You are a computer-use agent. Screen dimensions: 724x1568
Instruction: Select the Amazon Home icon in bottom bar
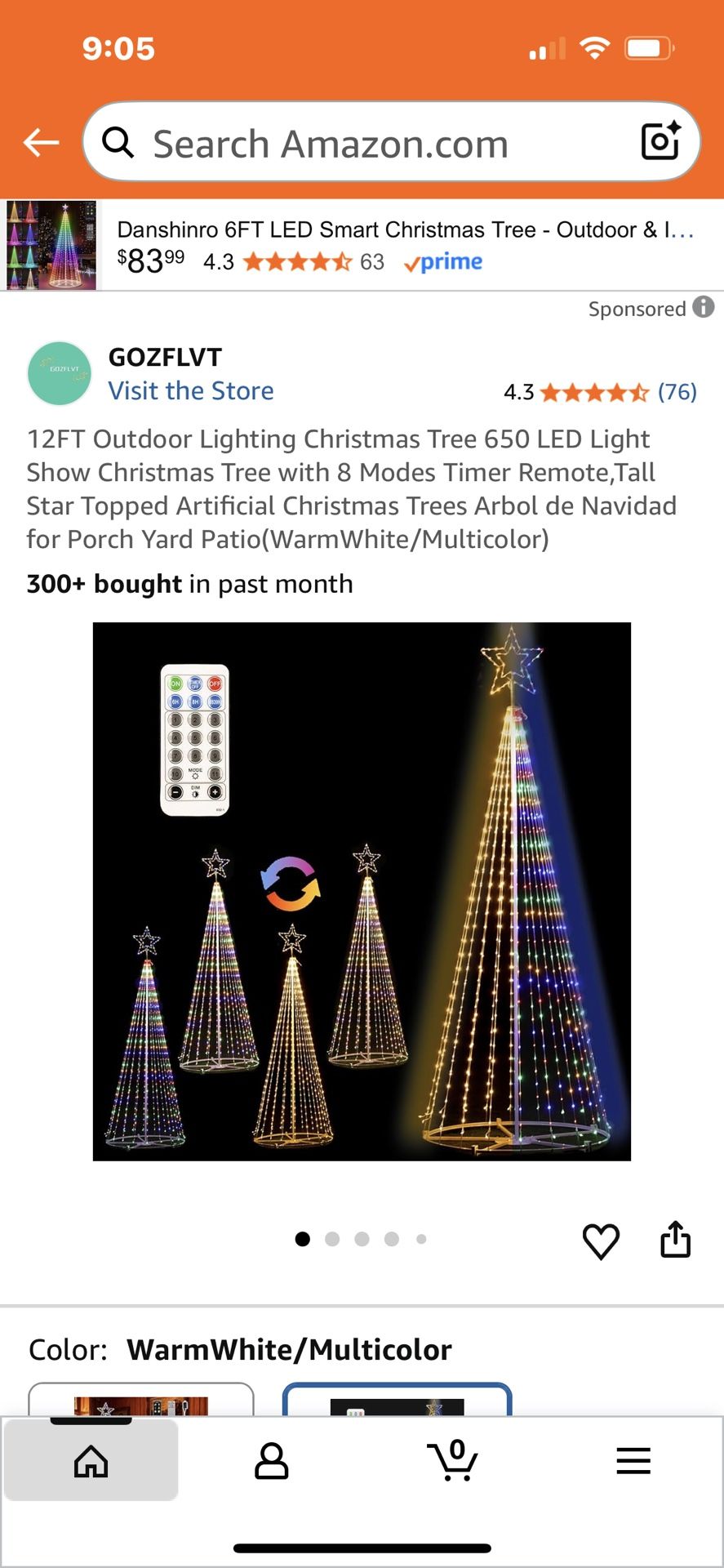tap(90, 1461)
